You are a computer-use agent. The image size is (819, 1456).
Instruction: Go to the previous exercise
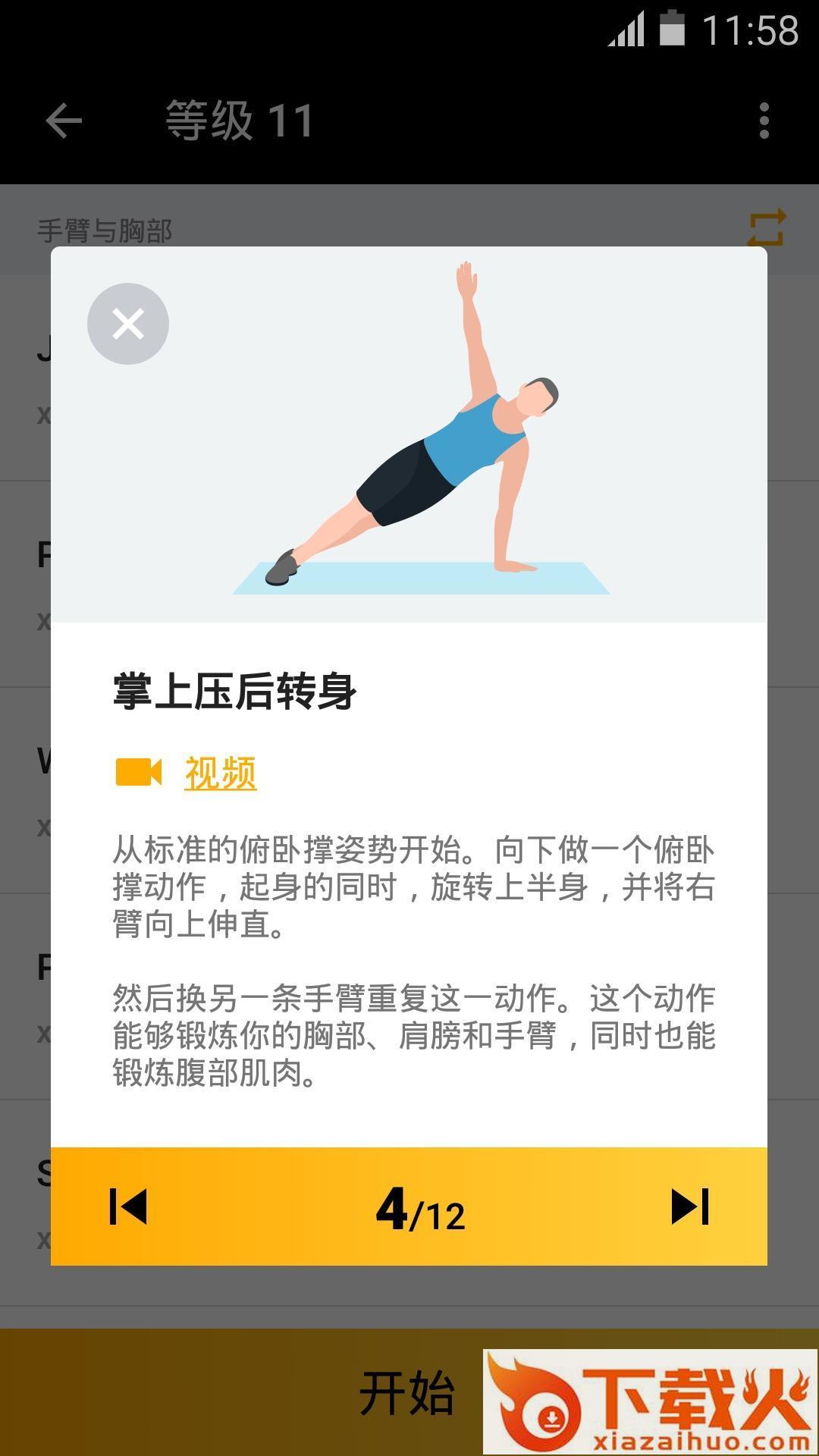click(x=128, y=1207)
